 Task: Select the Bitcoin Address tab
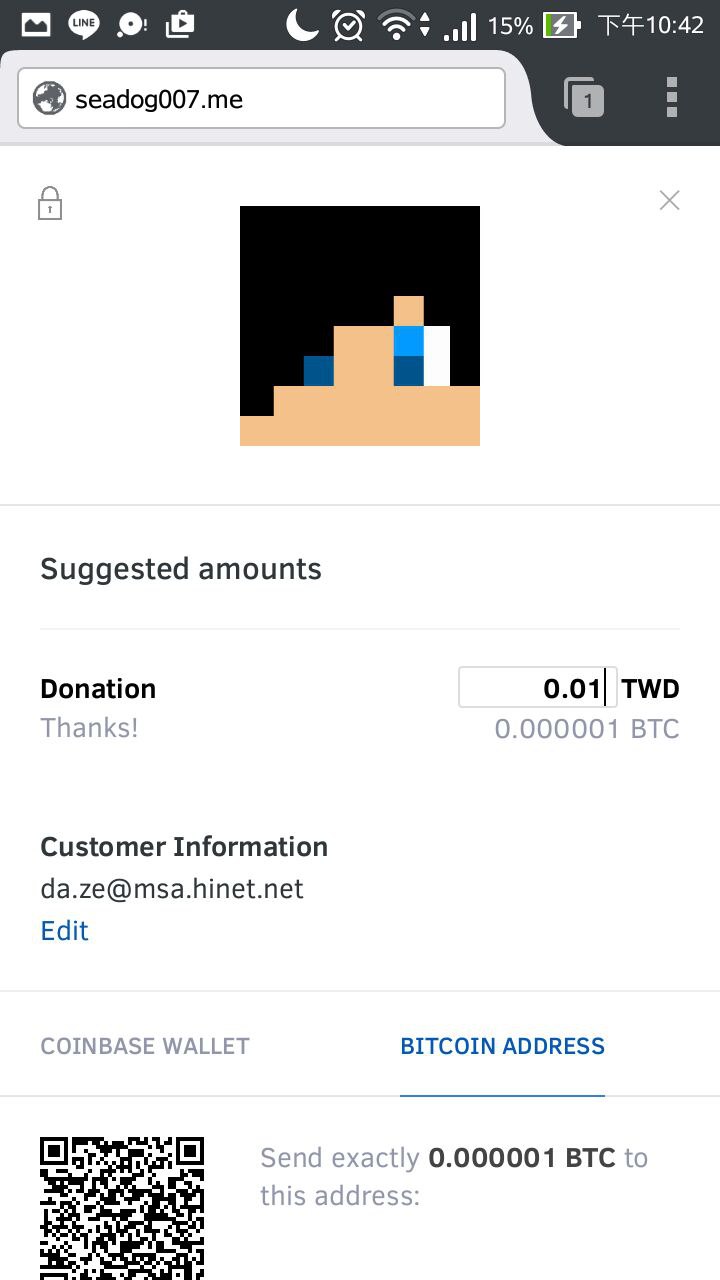pyautogui.click(x=502, y=1046)
